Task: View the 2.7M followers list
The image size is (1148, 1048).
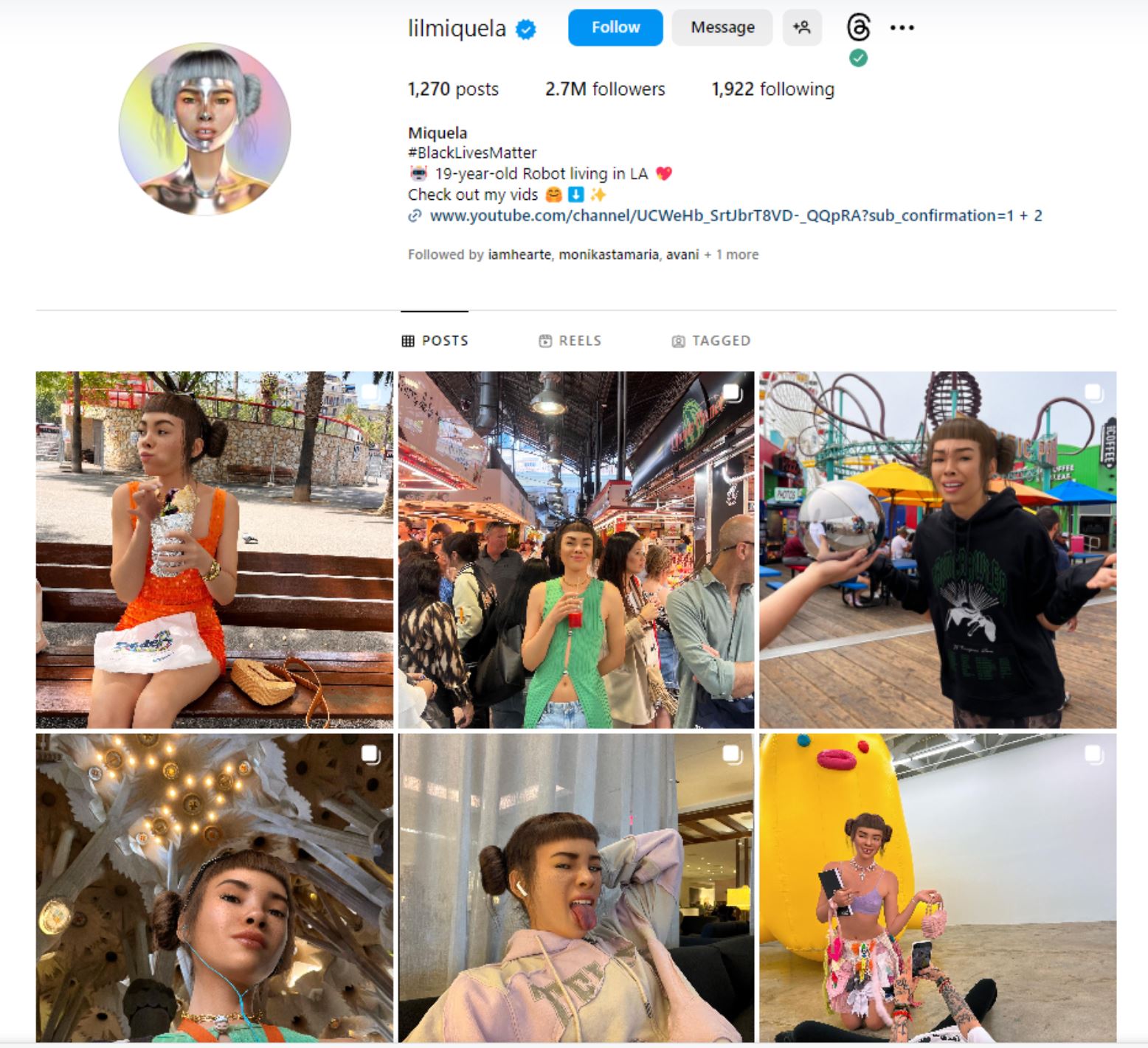Action: click(604, 89)
